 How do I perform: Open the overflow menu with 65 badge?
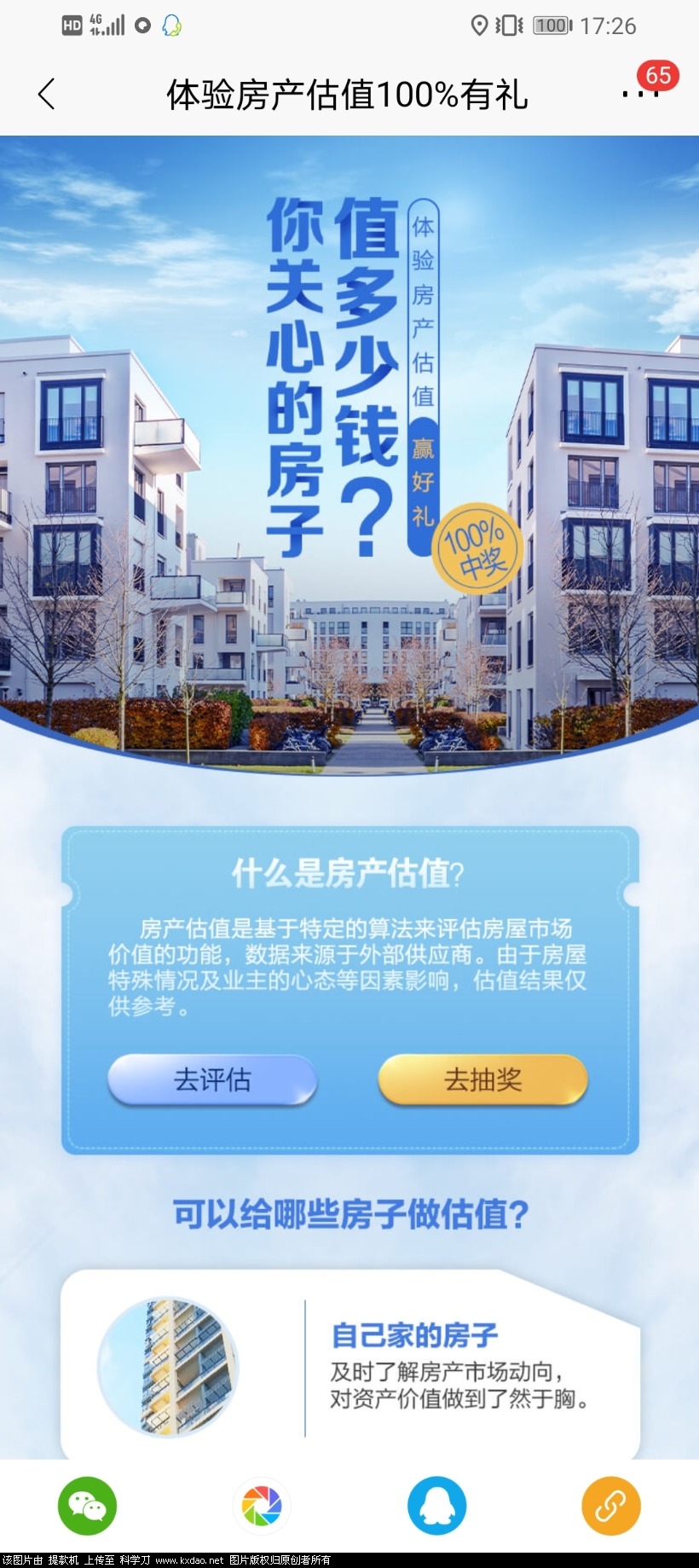(640, 93)
